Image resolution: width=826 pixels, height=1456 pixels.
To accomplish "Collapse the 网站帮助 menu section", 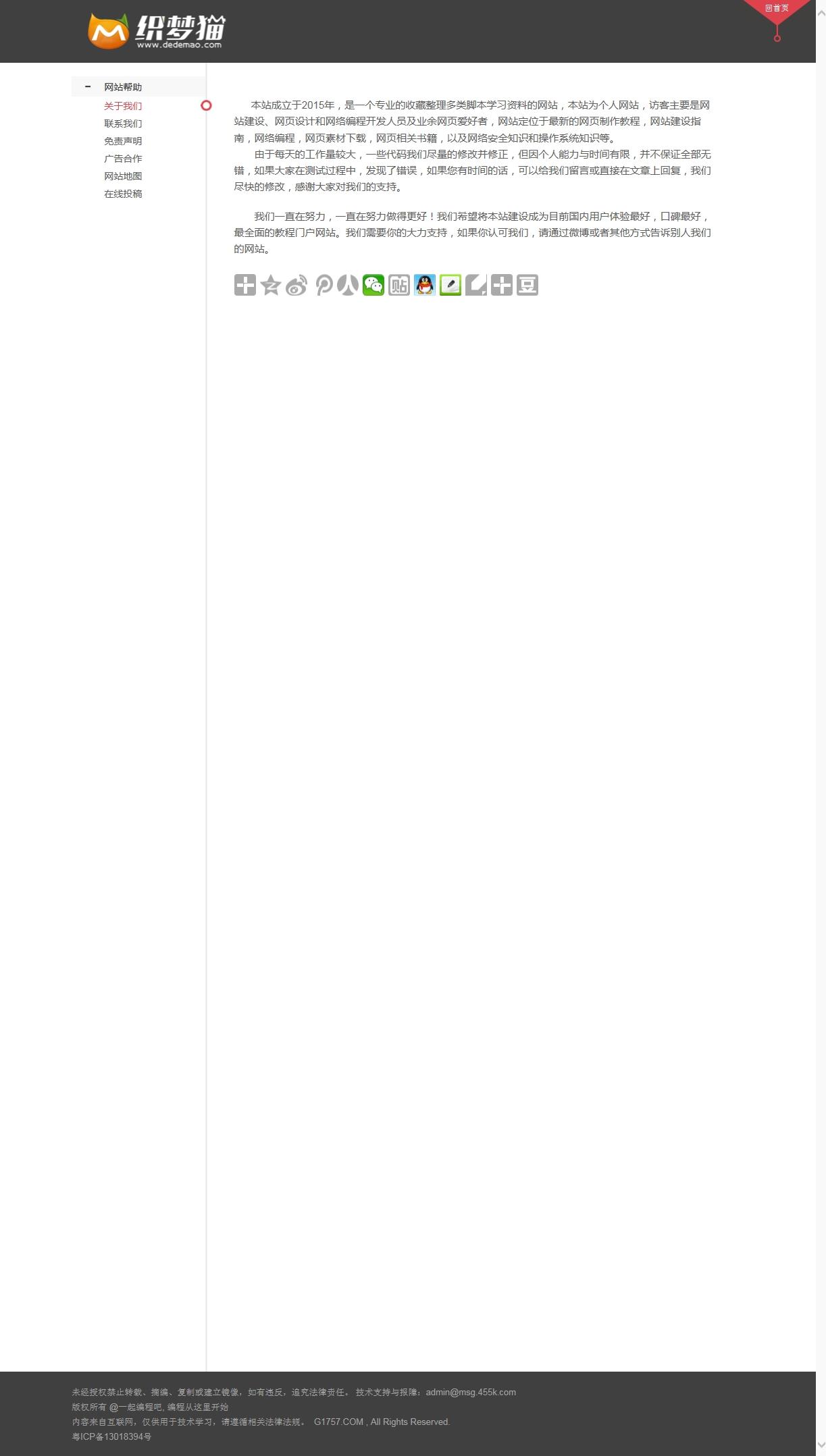I will [x=88, y=87].
